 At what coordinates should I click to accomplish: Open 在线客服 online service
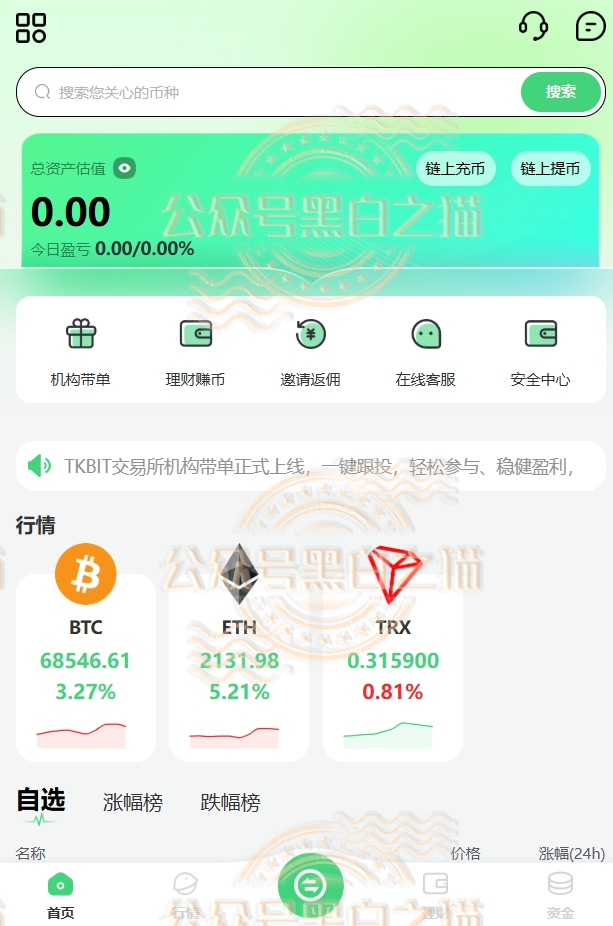pos(425,352)
